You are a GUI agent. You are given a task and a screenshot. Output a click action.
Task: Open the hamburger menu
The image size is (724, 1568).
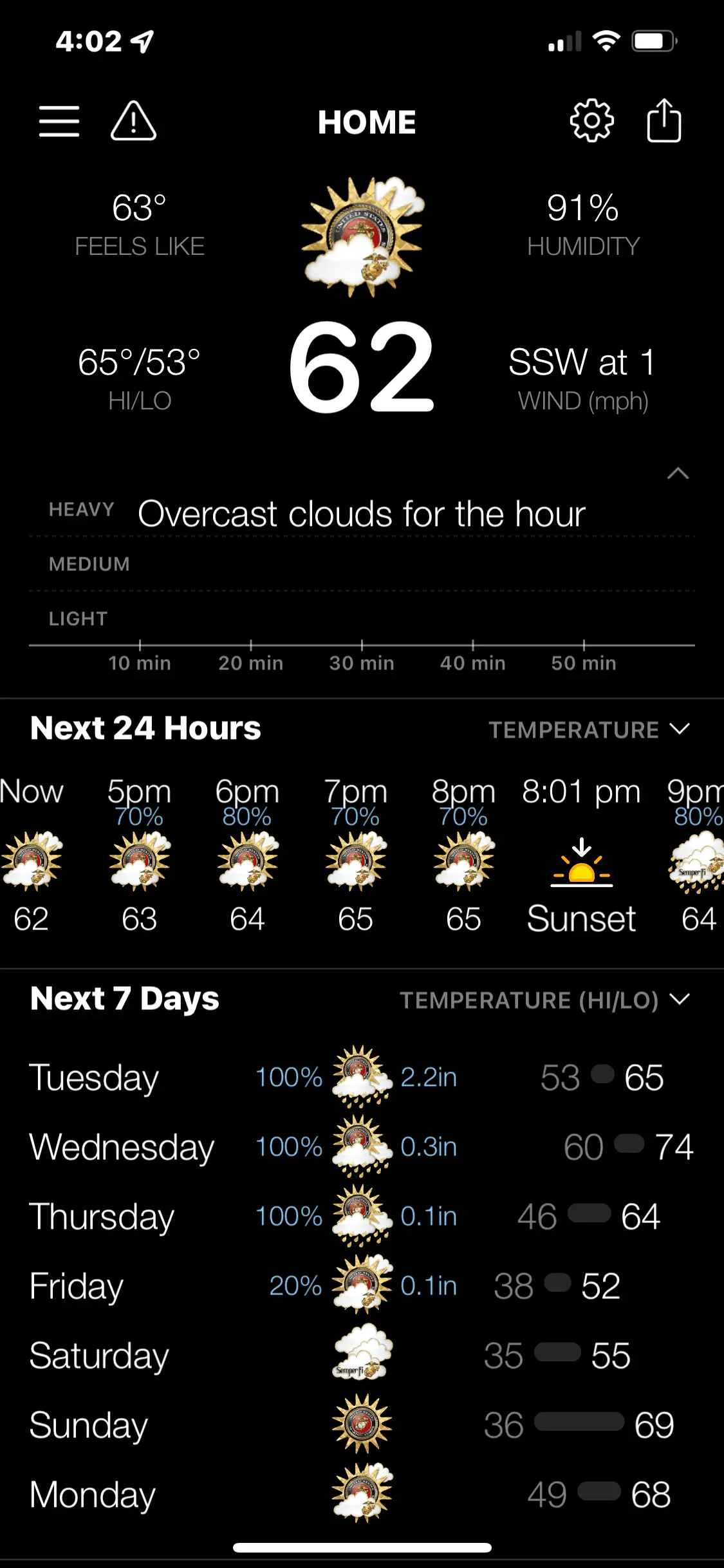coord(59,121)
